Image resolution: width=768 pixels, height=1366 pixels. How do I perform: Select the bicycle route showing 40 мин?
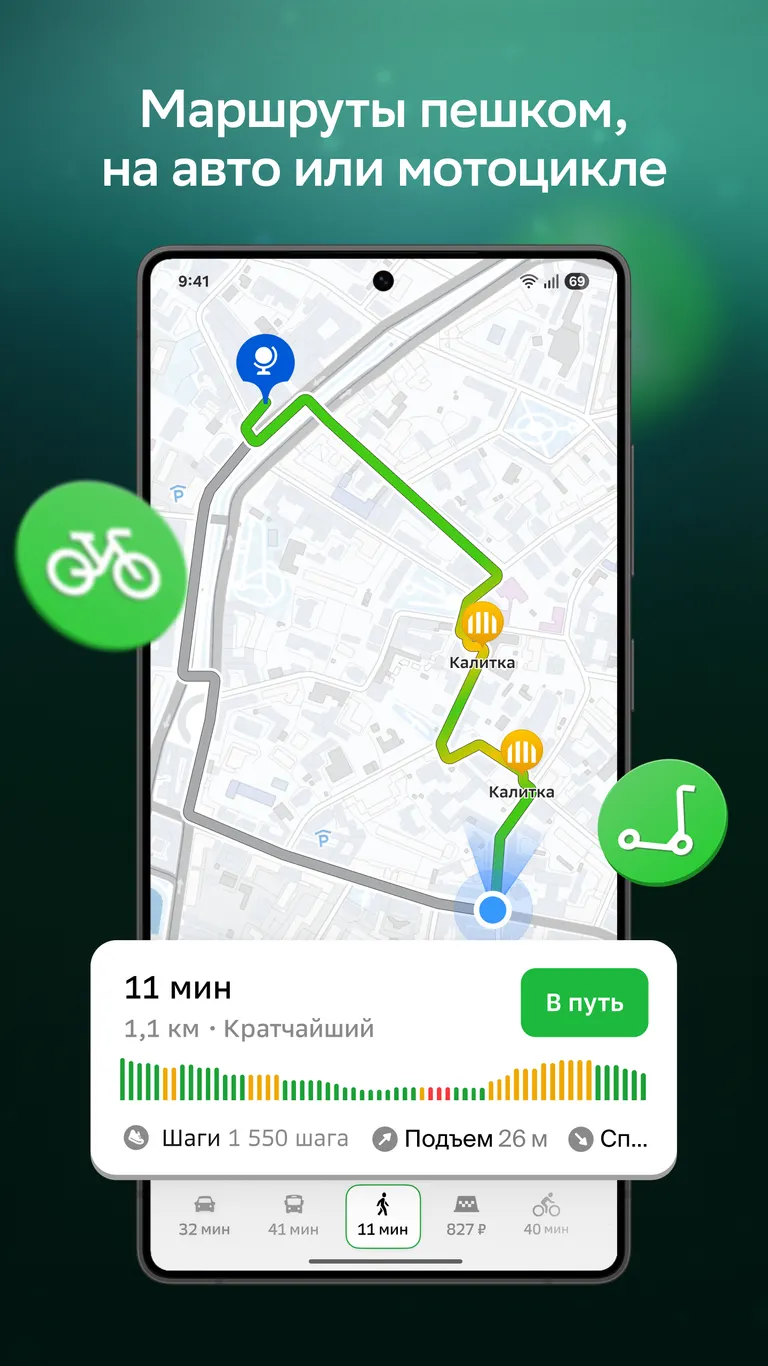click(545, 1216)
